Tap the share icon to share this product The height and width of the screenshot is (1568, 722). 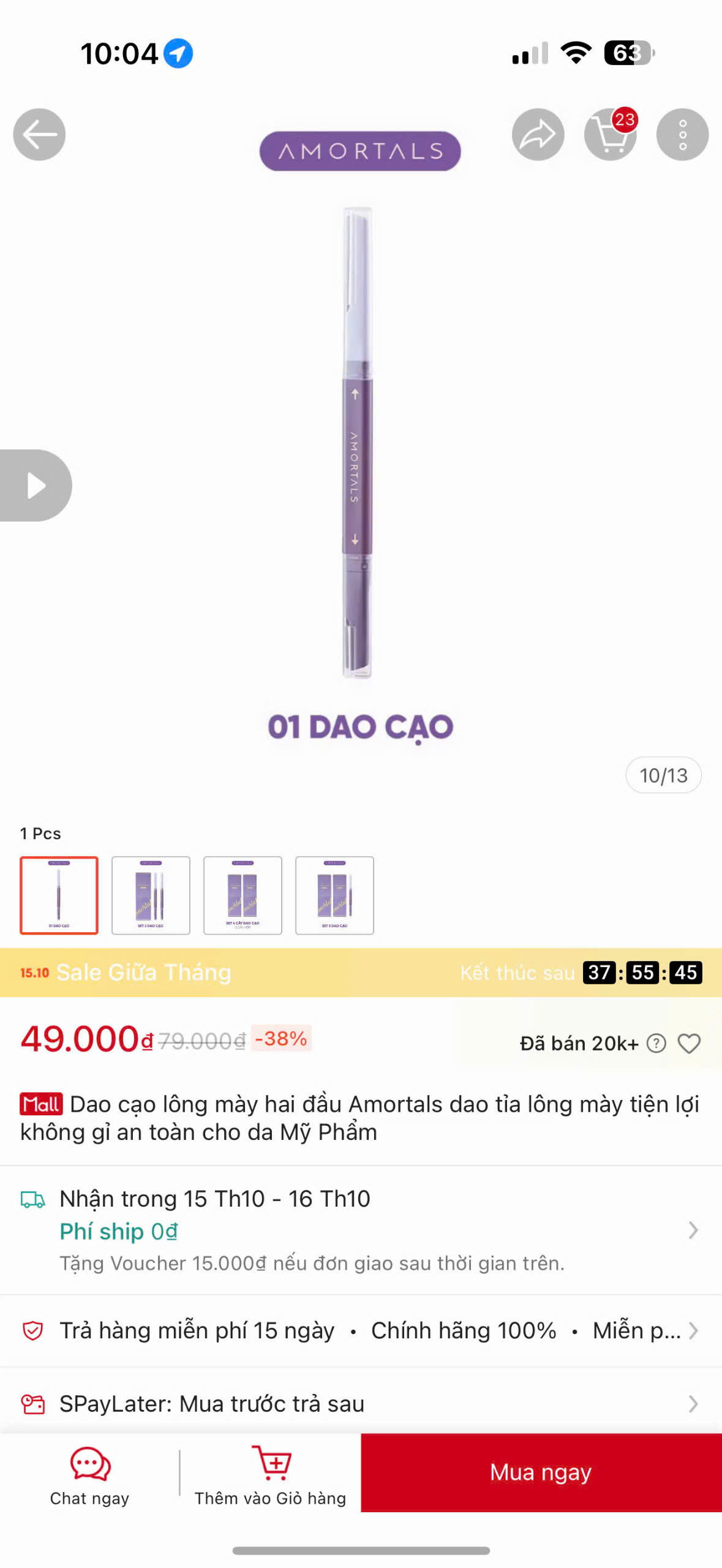537,134
